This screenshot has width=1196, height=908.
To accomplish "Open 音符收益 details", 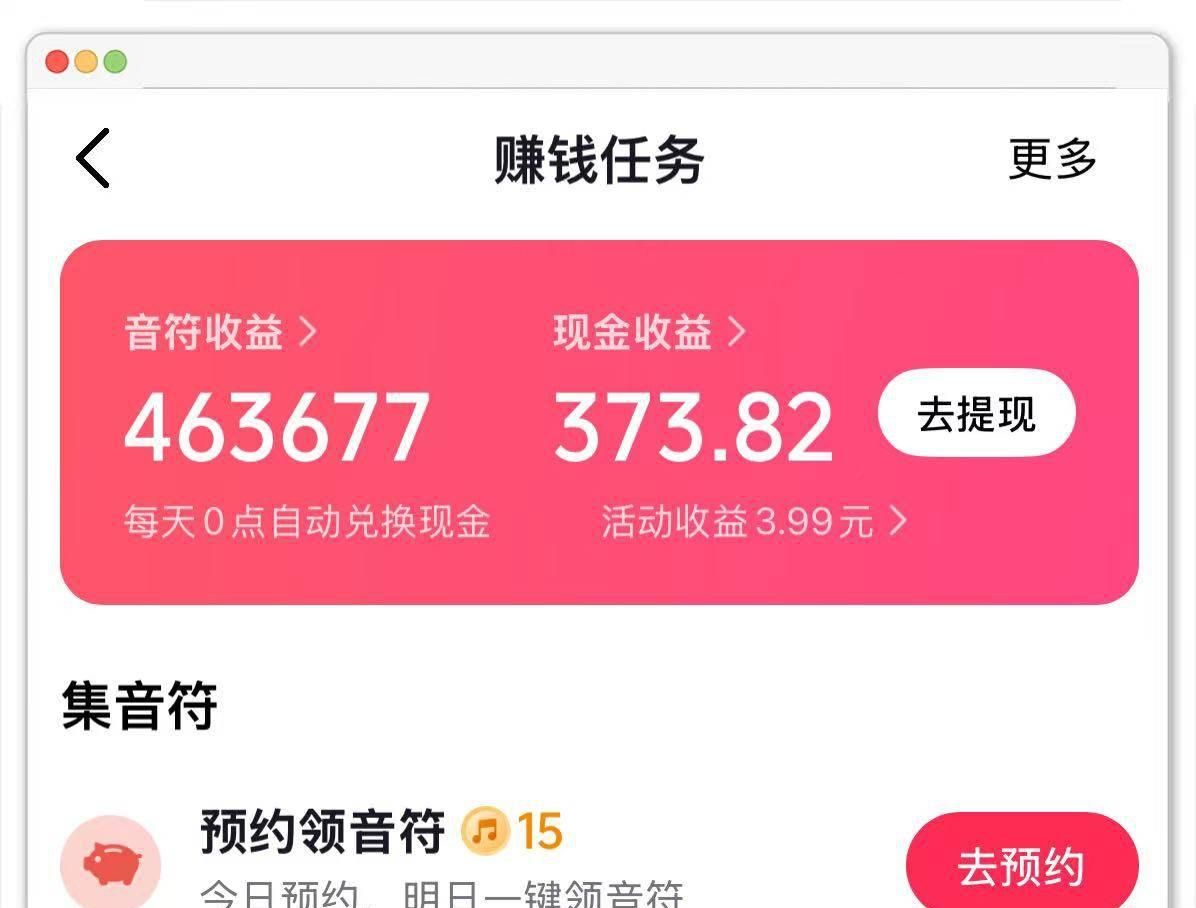I will [x=220, y=333].
